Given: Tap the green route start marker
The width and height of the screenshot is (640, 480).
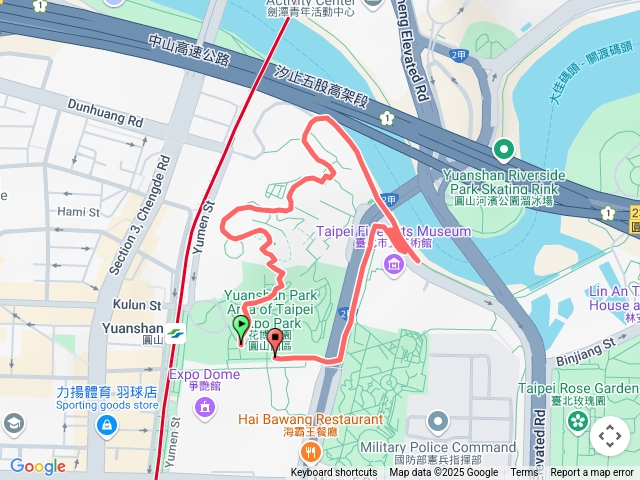Looking at the screenshot, I should coord(241,328).
